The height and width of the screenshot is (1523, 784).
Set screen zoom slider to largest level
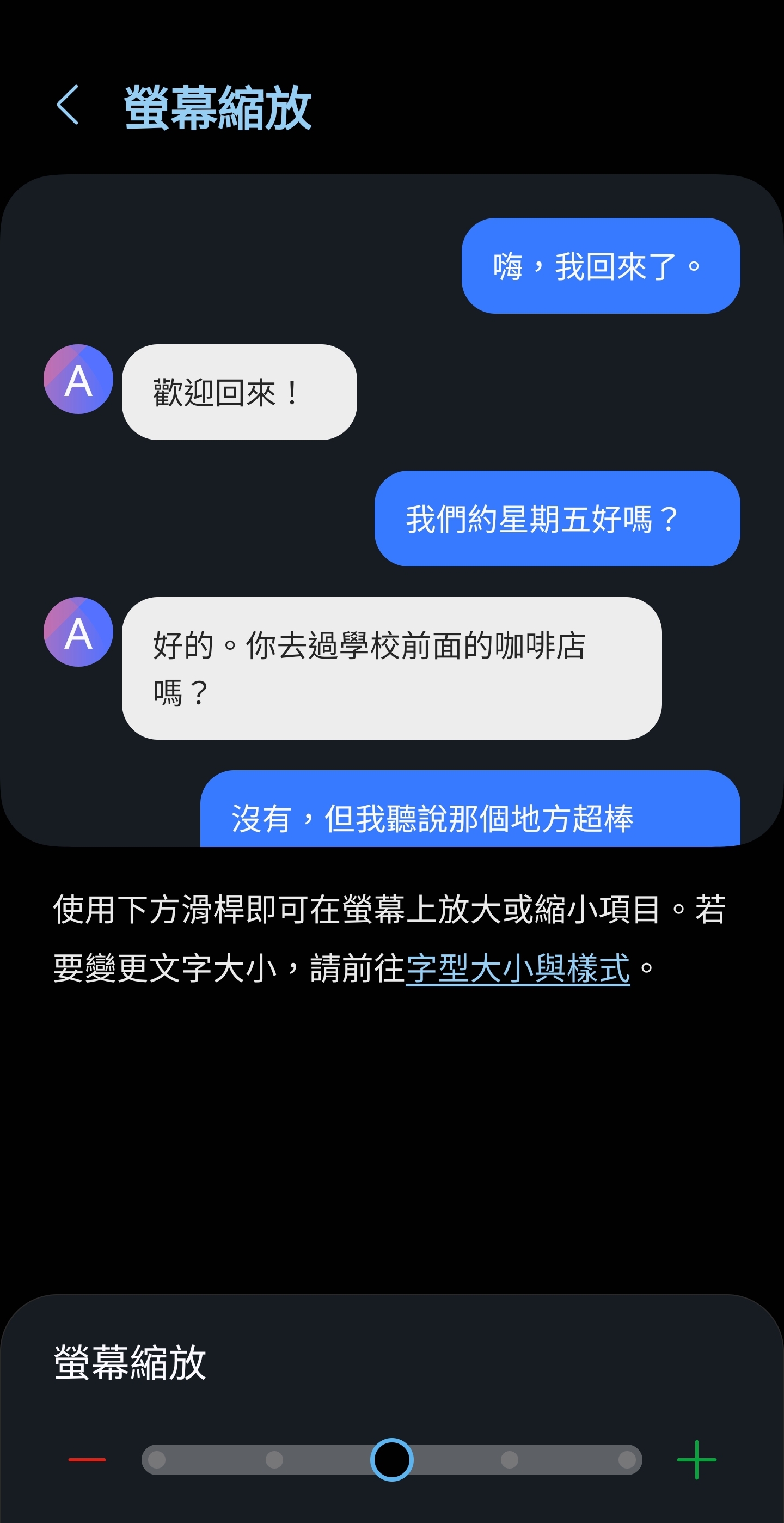627,1460
